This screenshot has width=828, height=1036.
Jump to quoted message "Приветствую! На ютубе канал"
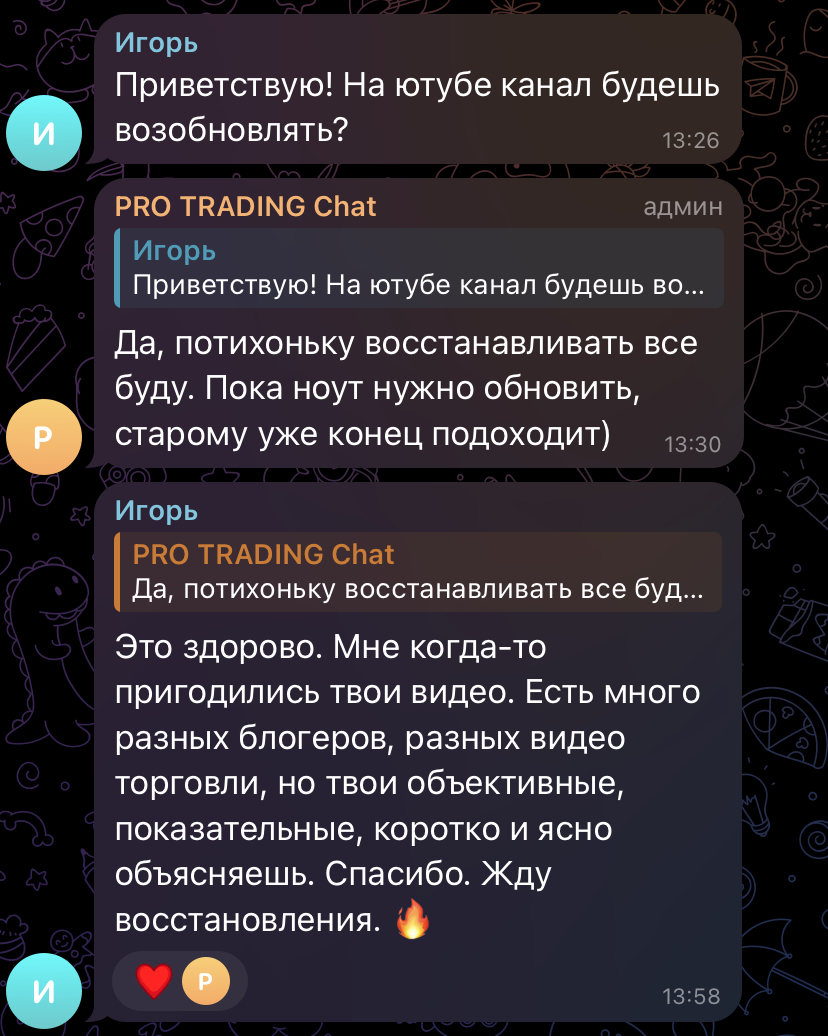point(418,267)
